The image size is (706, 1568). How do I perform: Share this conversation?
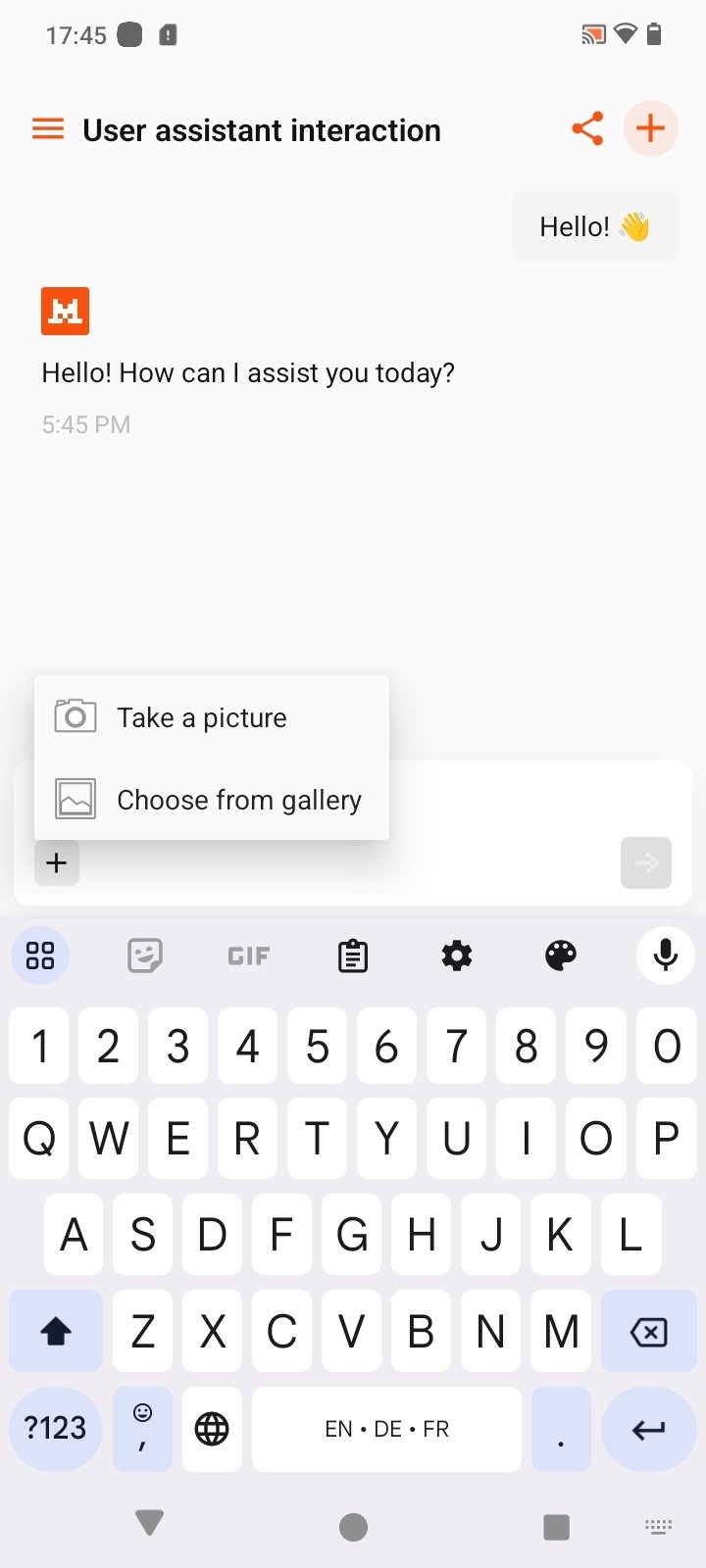coord(587,129)
